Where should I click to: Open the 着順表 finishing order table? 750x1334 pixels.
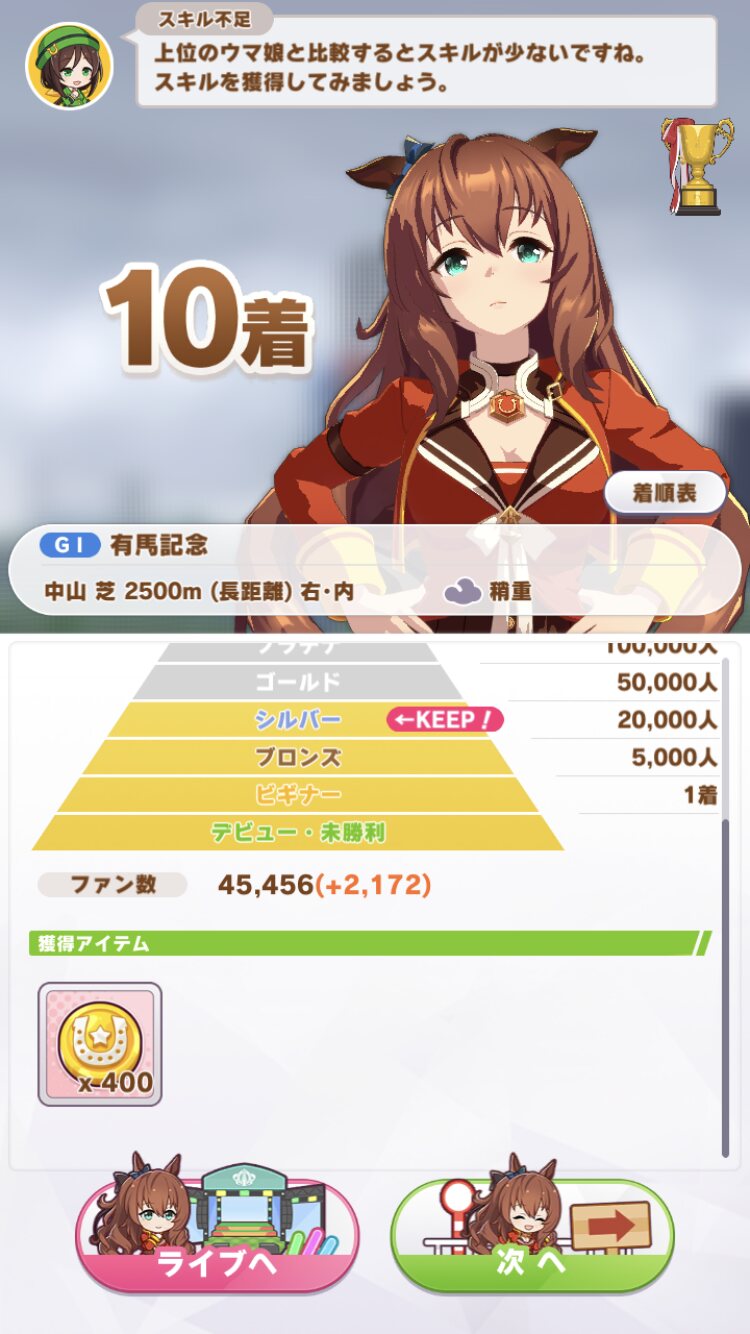coord(664,493)
